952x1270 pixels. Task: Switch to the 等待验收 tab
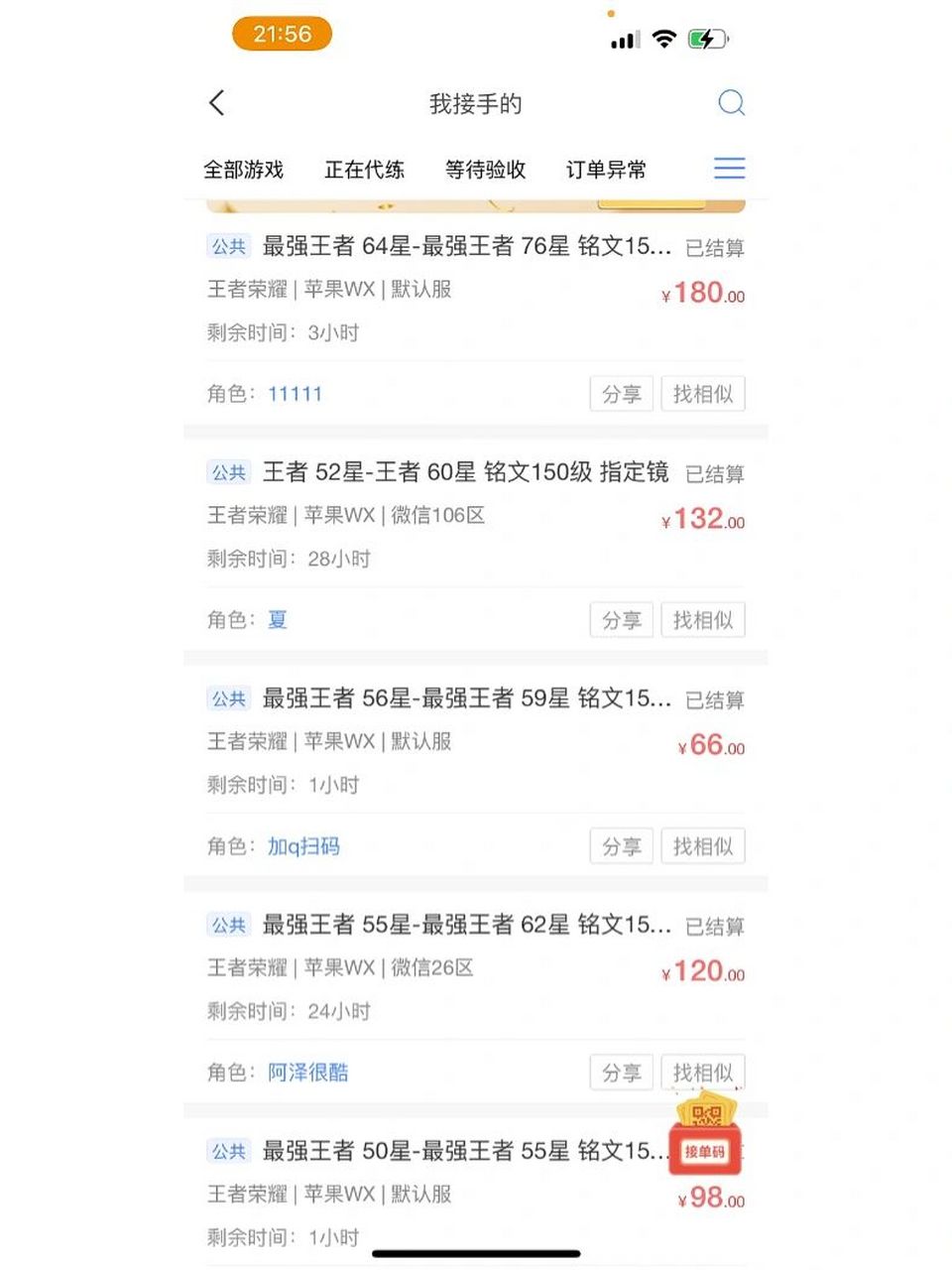click(487, 169)
